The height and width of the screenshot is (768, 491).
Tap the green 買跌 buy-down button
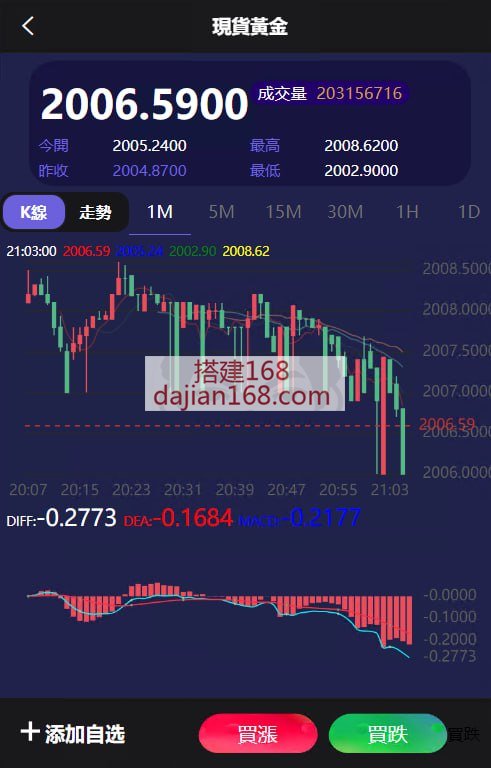(388, 734)
